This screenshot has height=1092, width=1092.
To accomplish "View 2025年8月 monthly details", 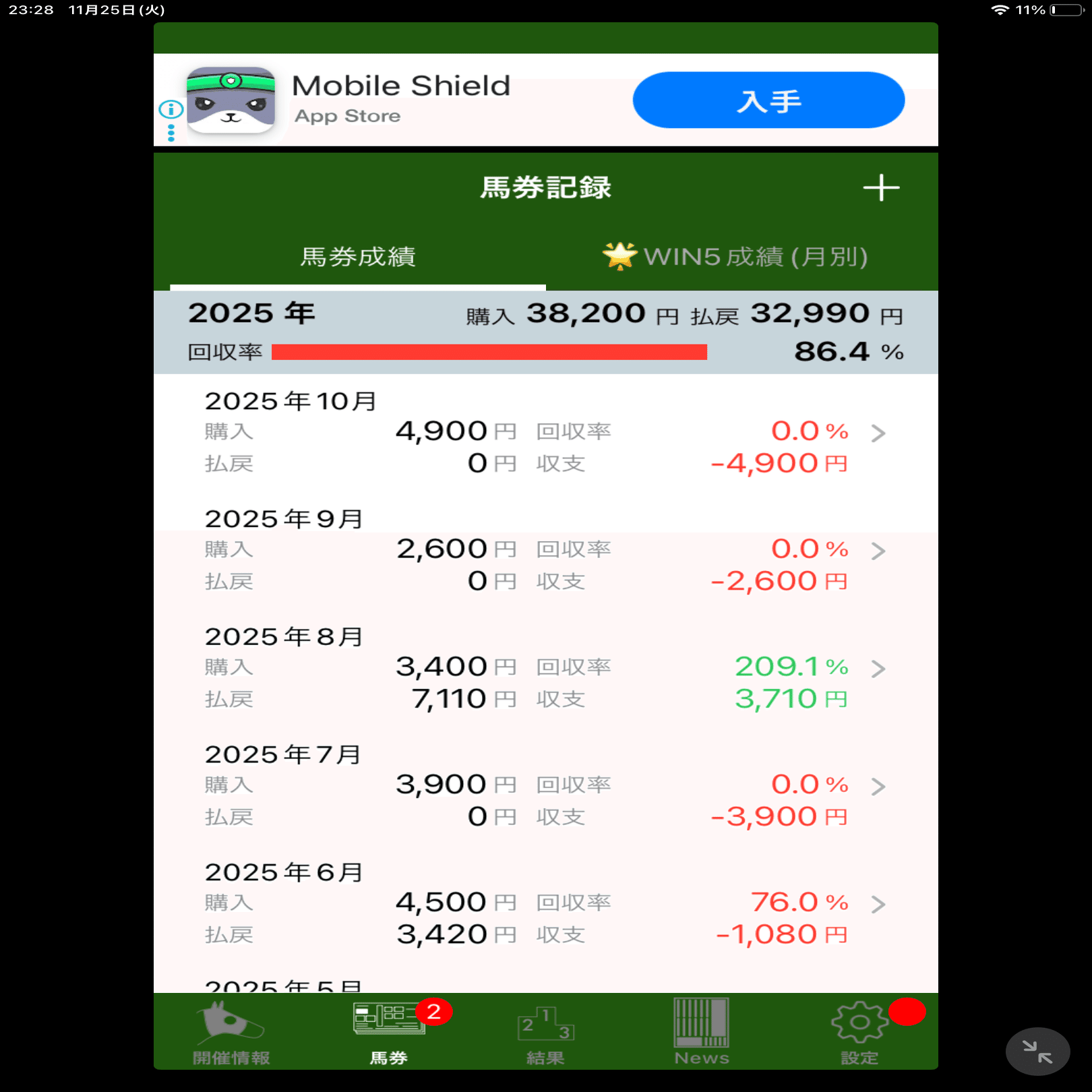I will pyautogui.click(x=545, y=669).
